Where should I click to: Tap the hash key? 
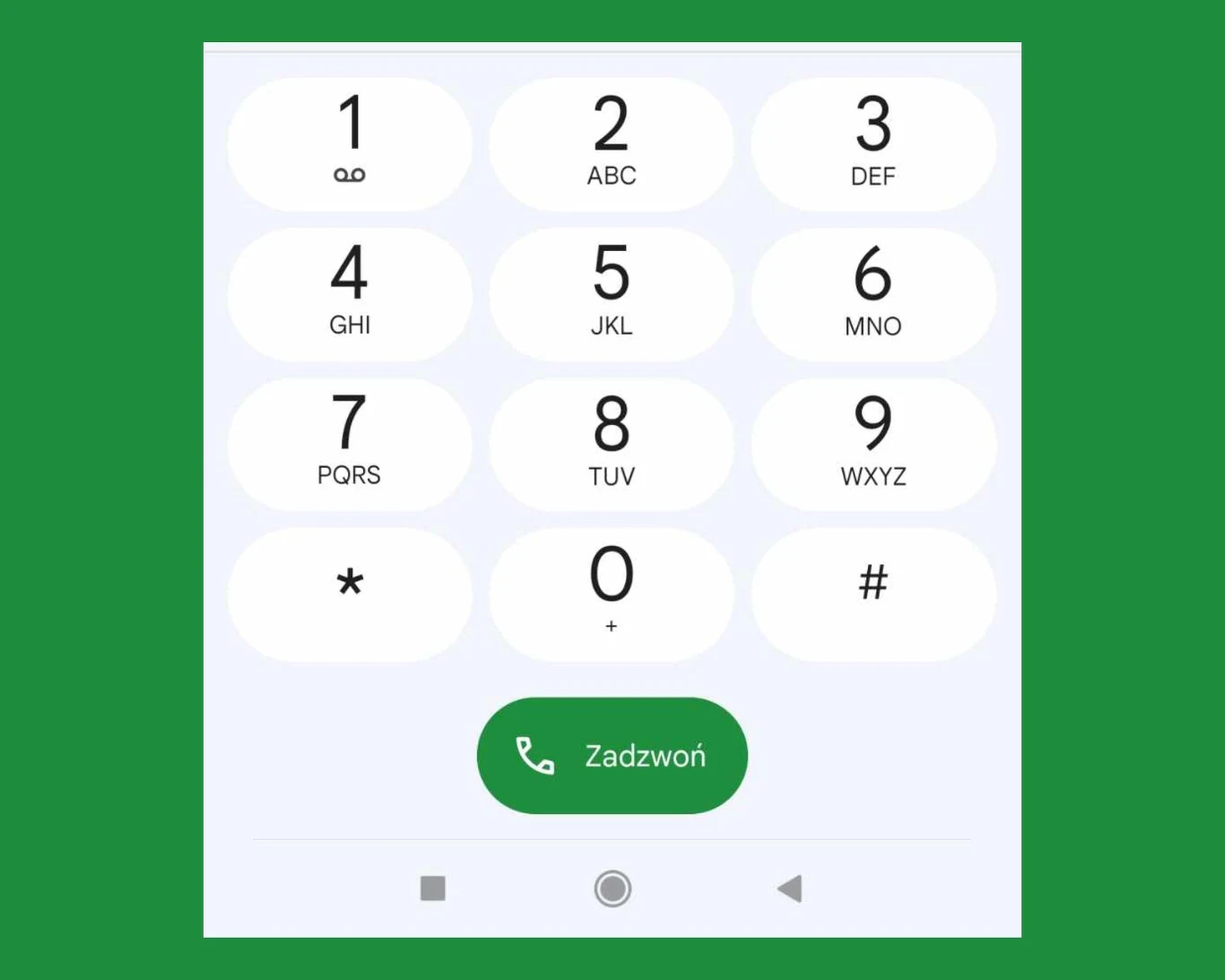click(873, 594)
